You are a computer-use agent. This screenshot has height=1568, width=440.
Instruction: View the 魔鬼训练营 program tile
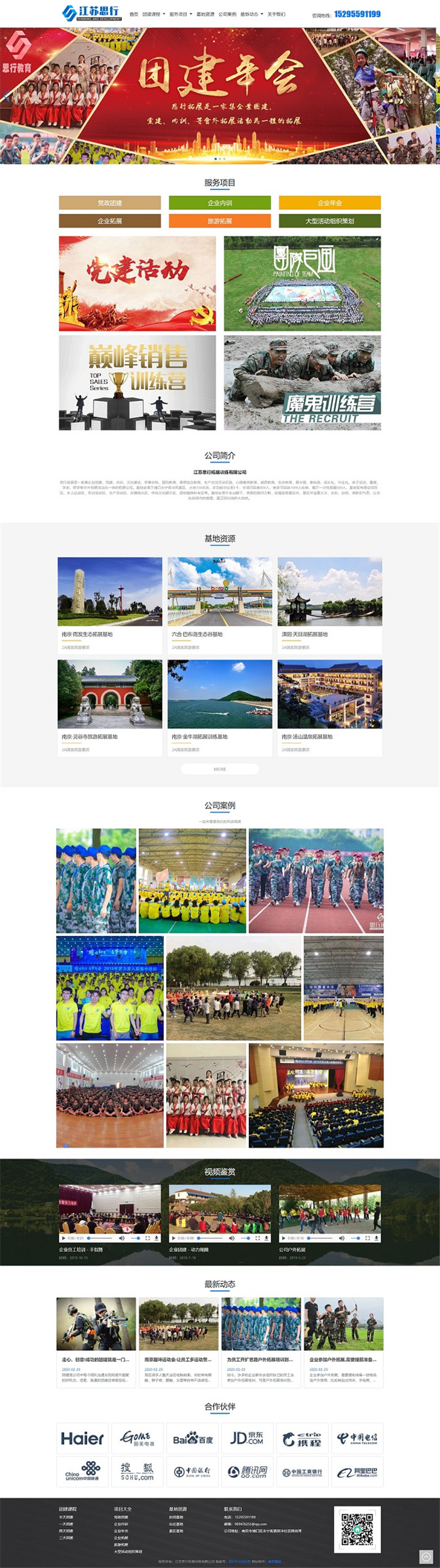point(302,382)
